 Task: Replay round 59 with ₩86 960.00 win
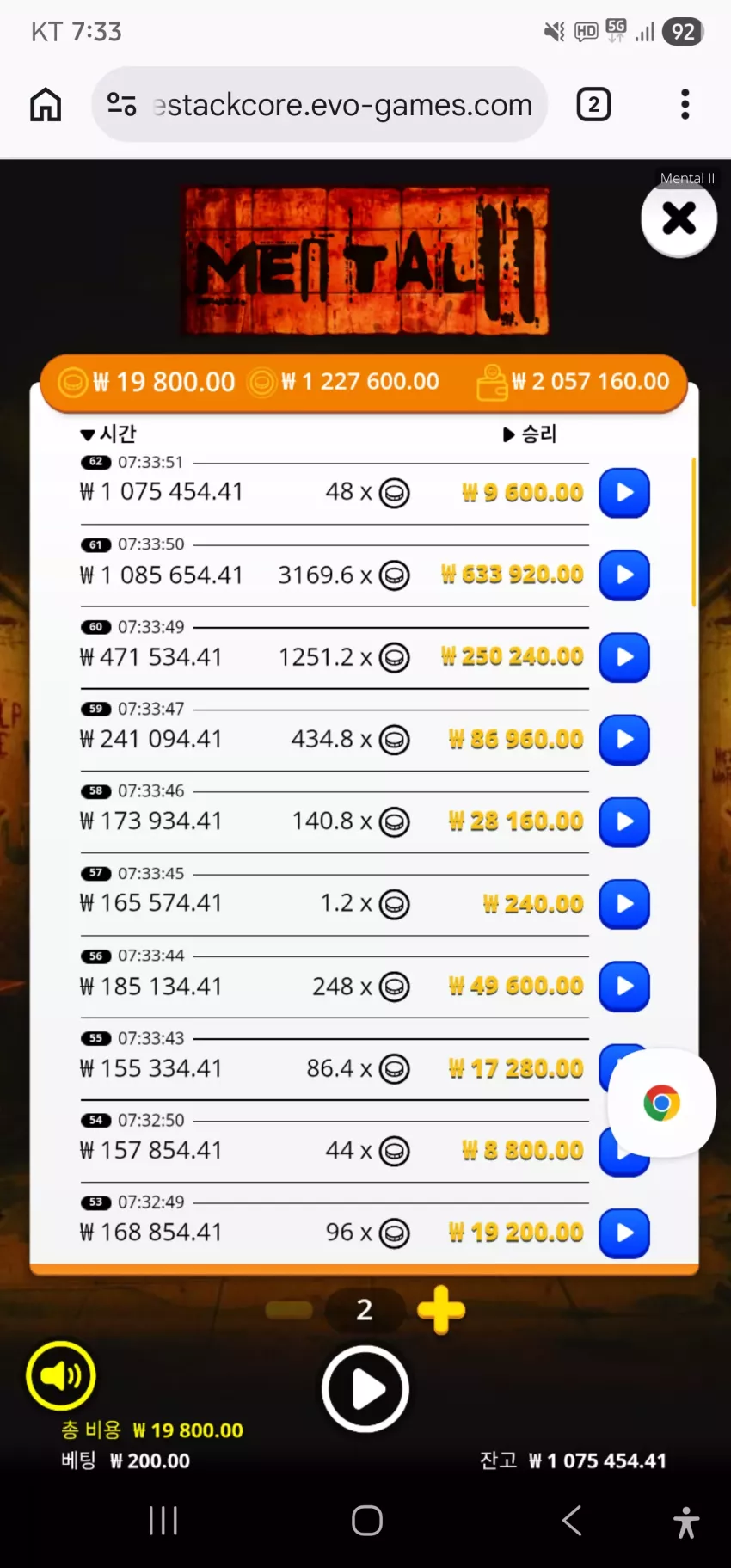[624, 740]
